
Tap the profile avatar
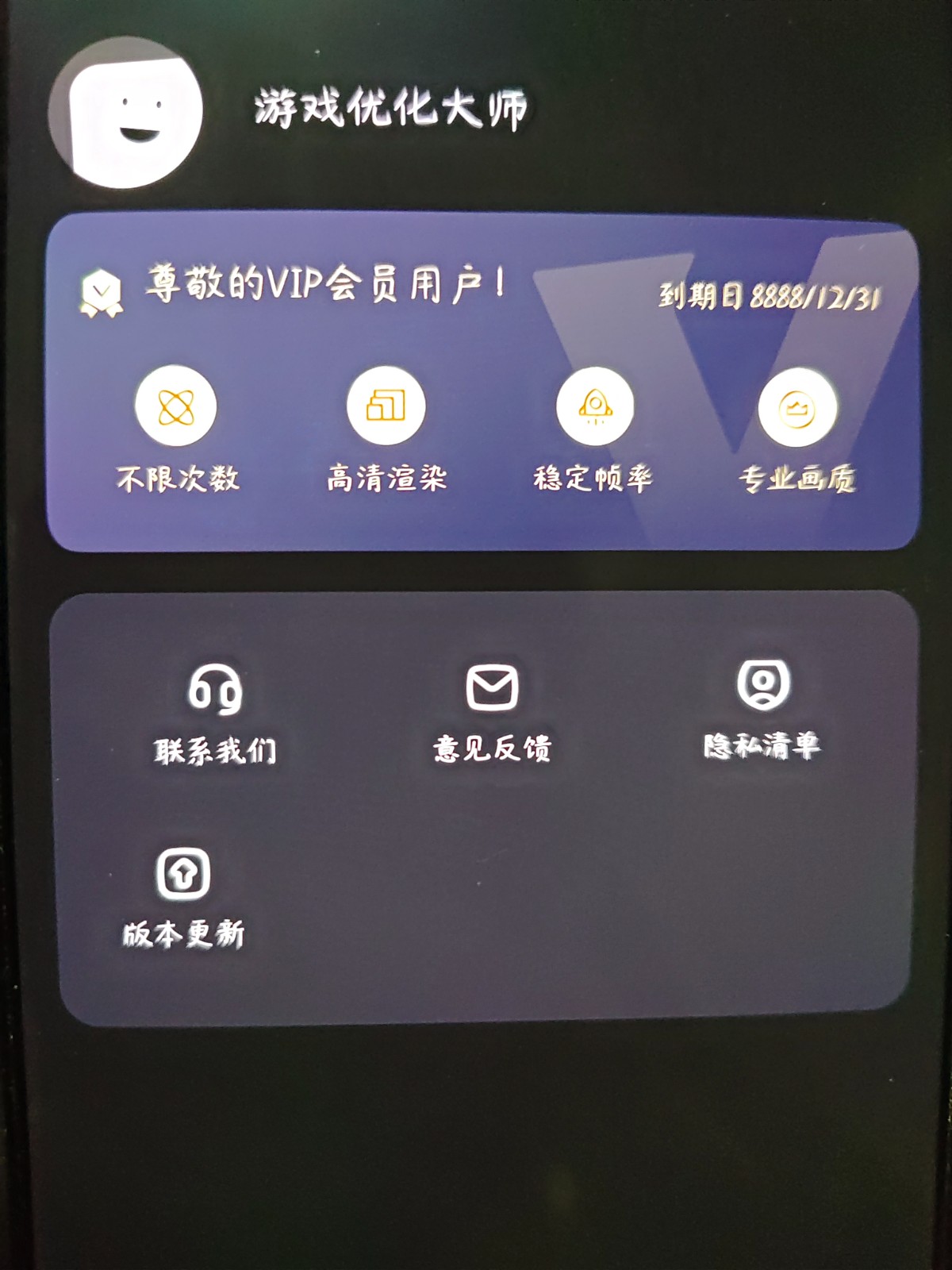[x=125, y=112]
